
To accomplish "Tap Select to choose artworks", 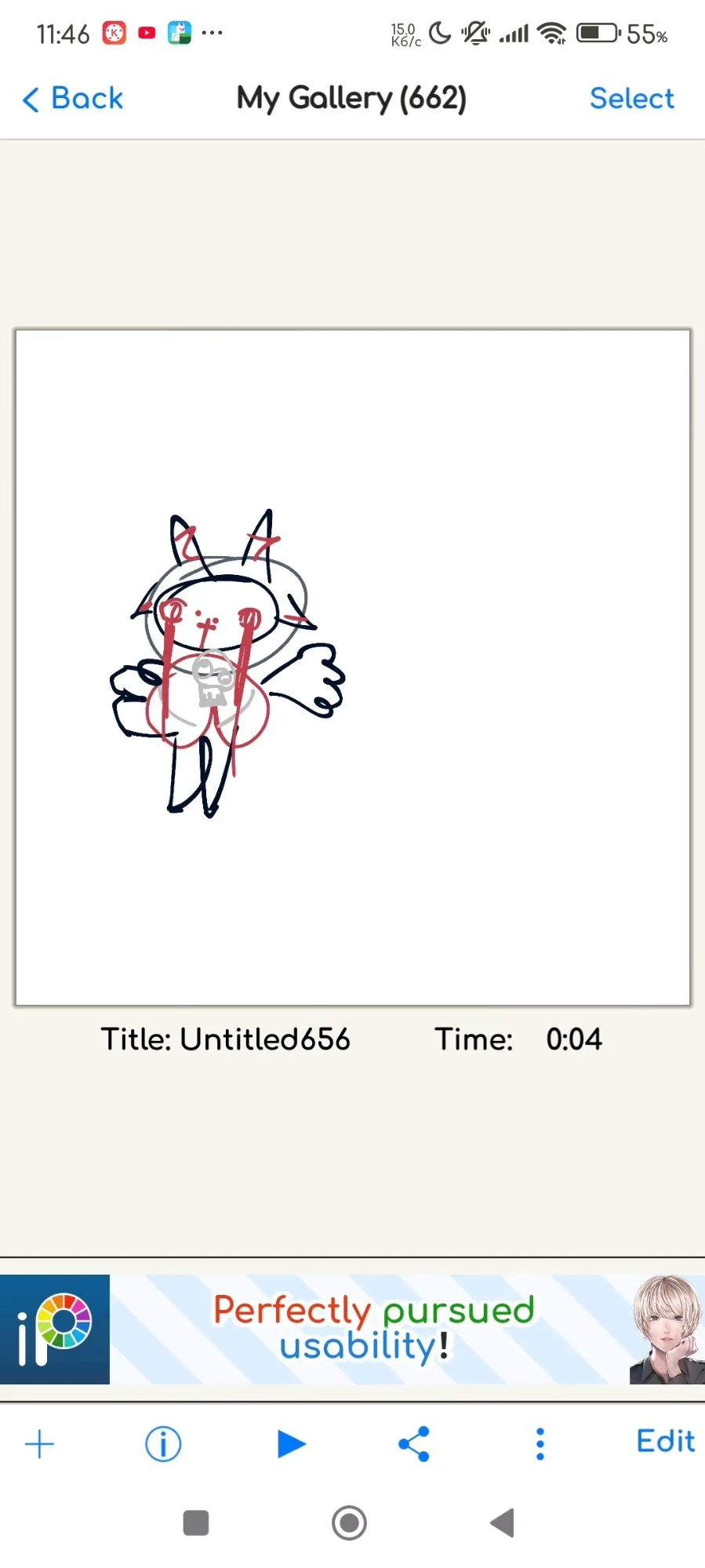I will tap(631, 99).
